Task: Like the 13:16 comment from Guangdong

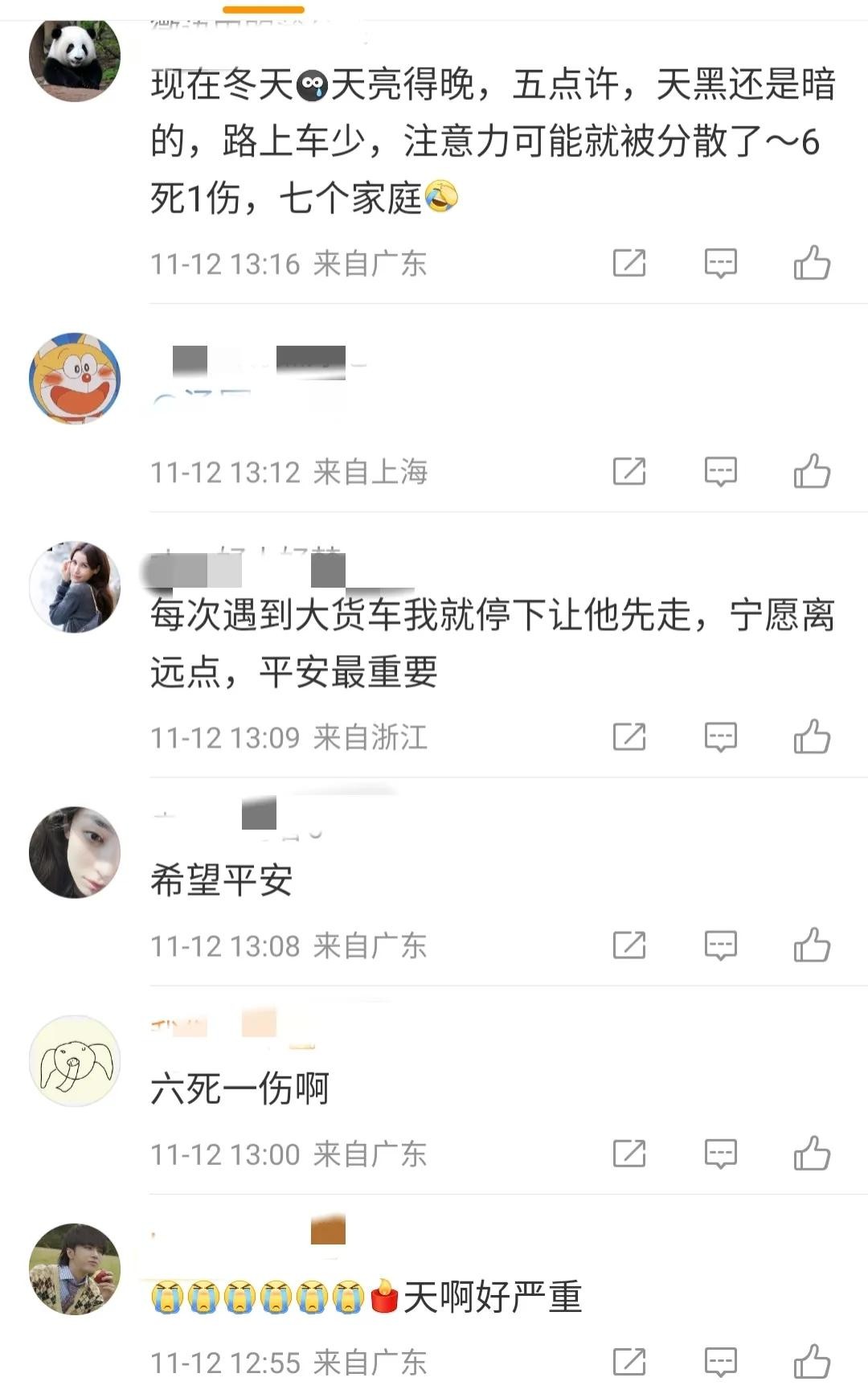Action: pyautogui.click(x=812, y=263)
